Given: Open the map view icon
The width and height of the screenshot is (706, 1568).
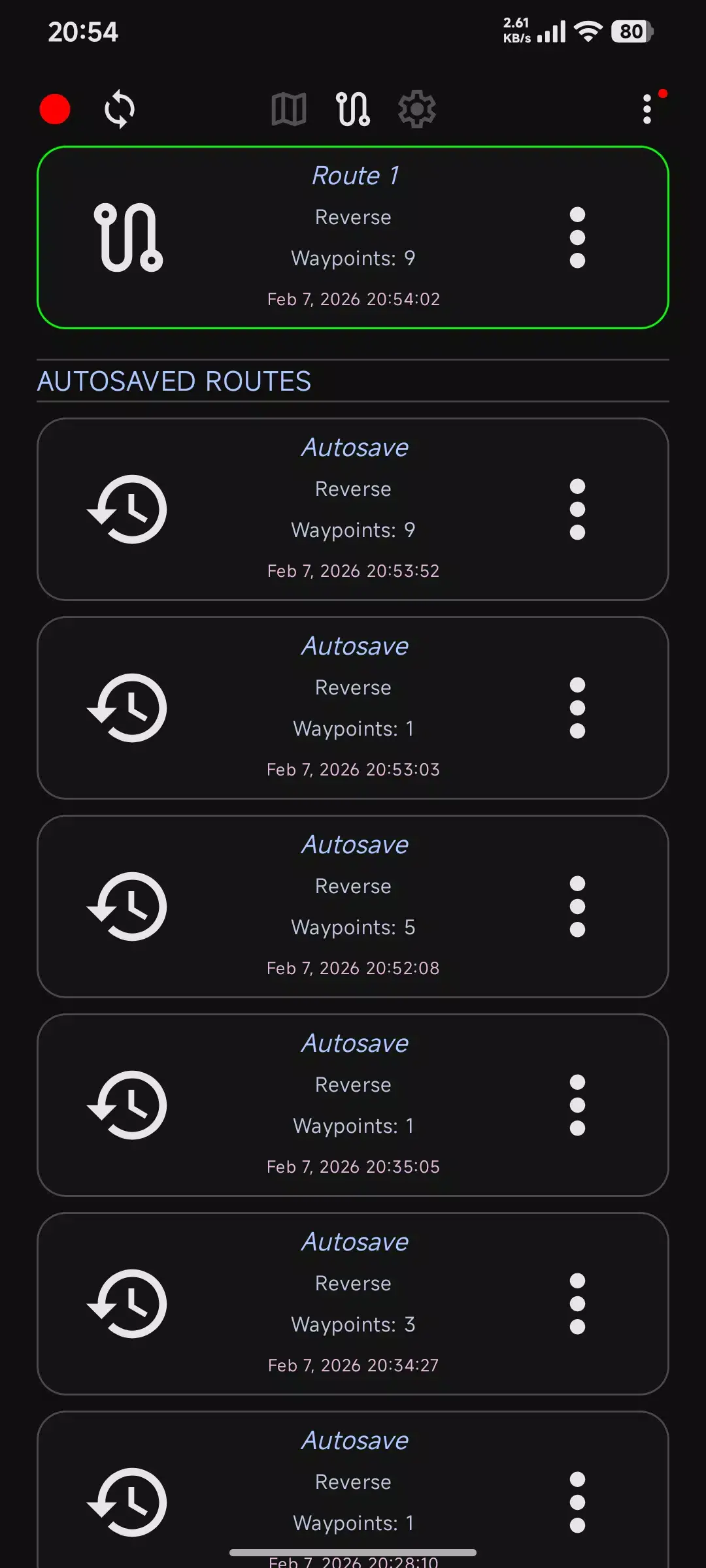Looking at the screenshot, I should pyautogui.click(x=288, y=109).
